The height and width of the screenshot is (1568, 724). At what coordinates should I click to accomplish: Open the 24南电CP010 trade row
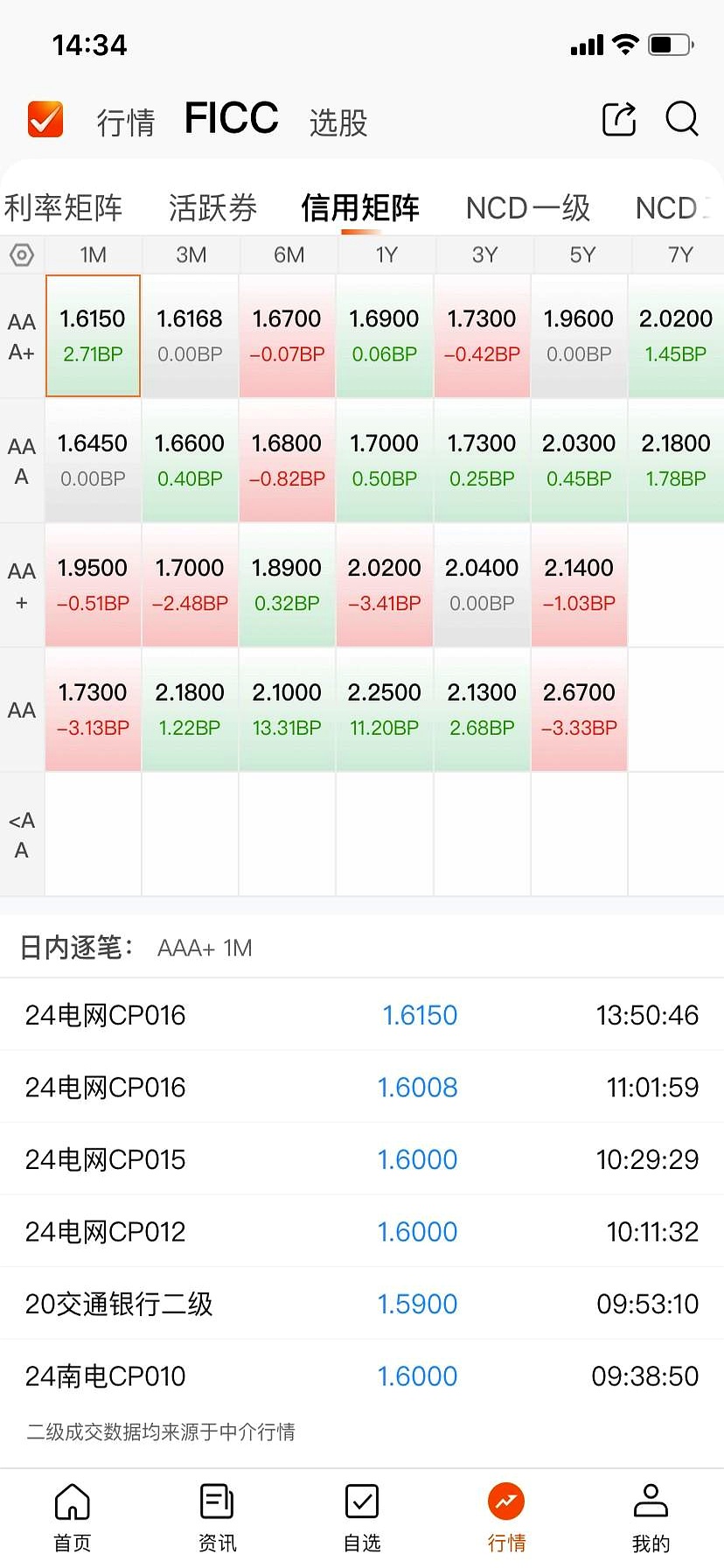[361, 1376]
